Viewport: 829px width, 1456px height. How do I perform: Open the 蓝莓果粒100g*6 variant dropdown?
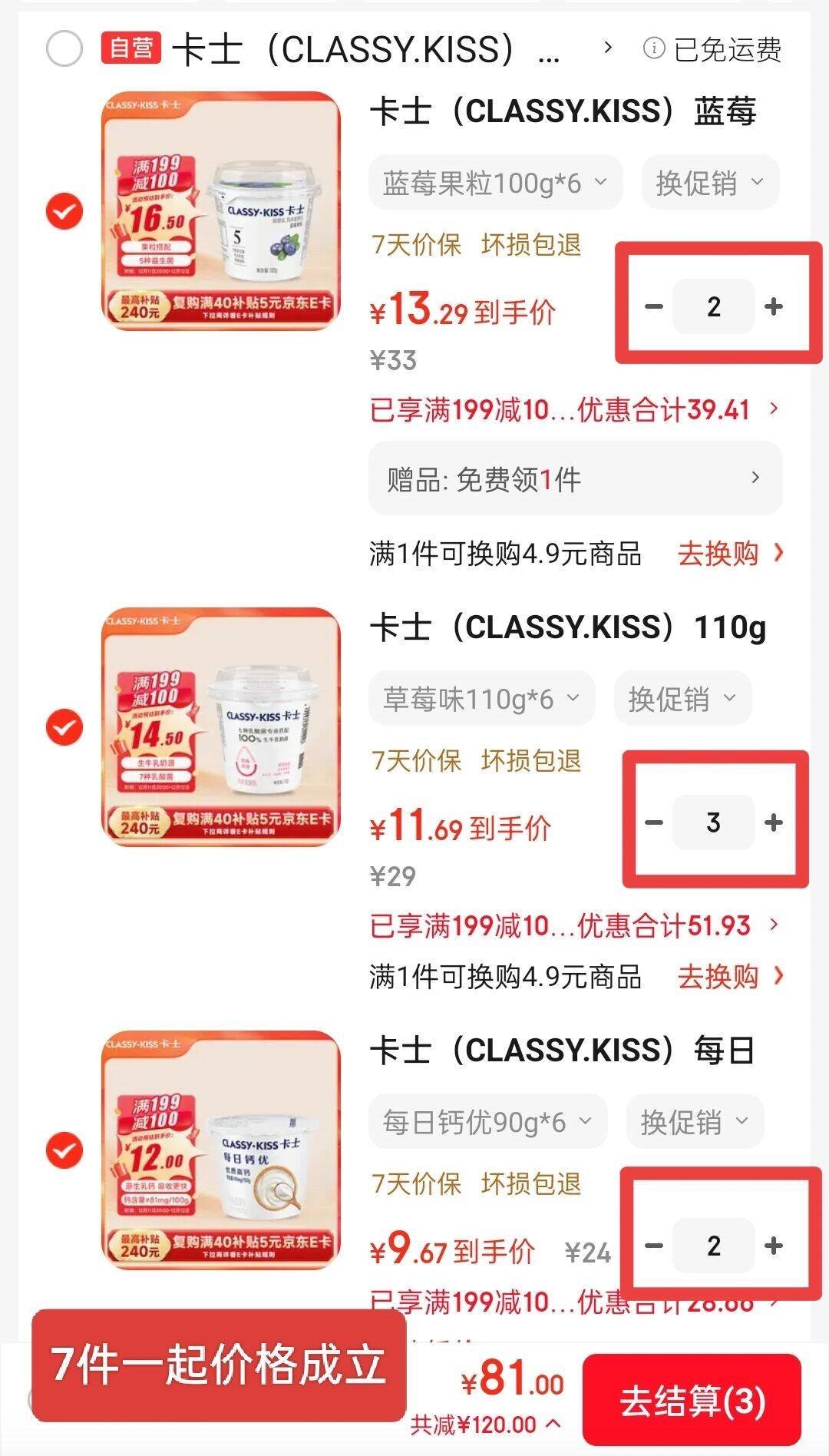pos(495,183)
